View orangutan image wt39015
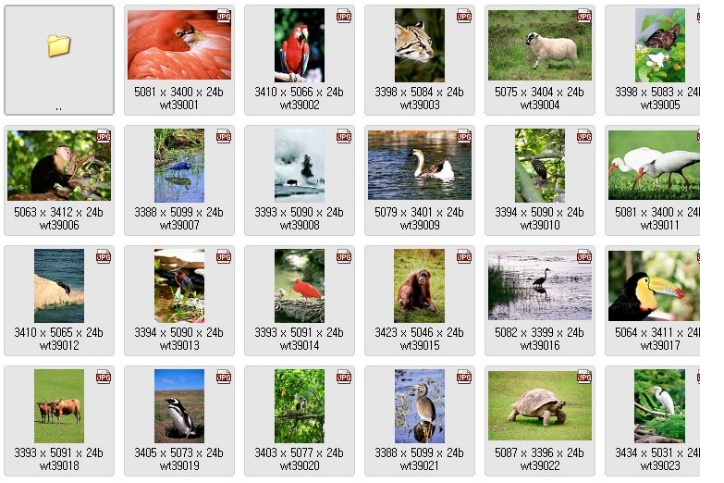Screen dimensions: 724x483 click(419, 301)
